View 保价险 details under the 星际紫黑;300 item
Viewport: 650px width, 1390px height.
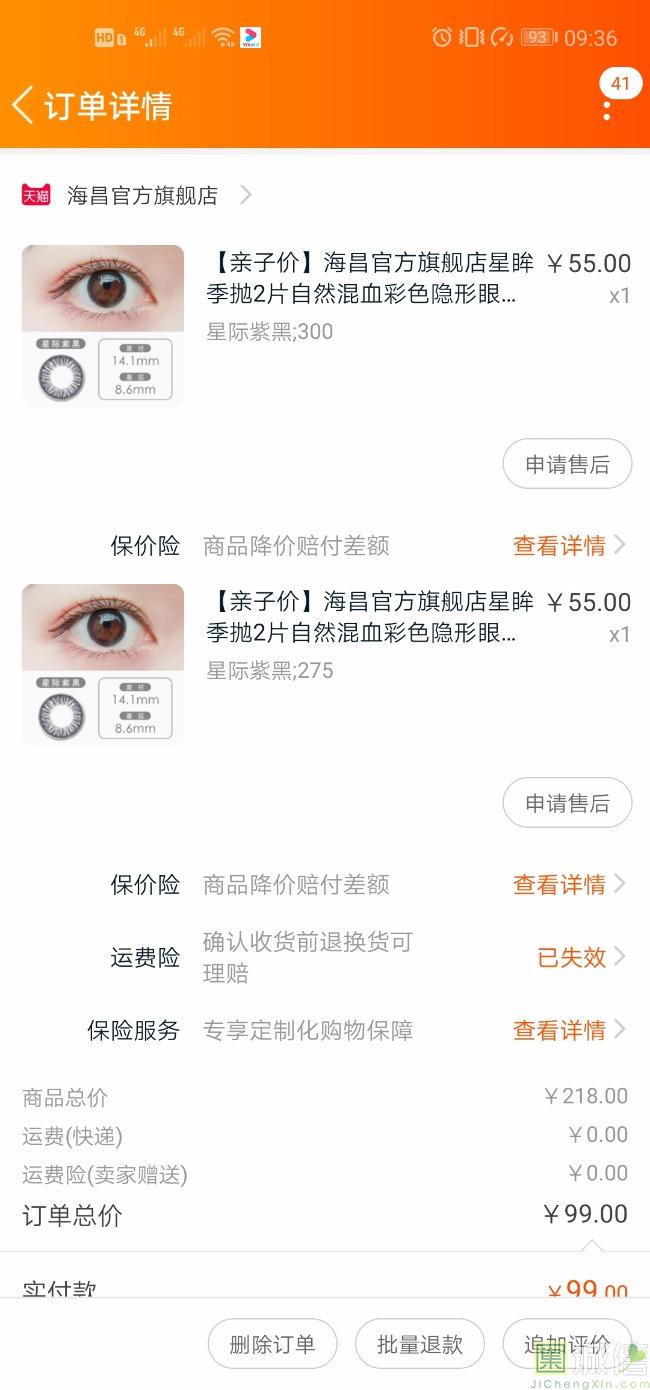pos(568,546)
